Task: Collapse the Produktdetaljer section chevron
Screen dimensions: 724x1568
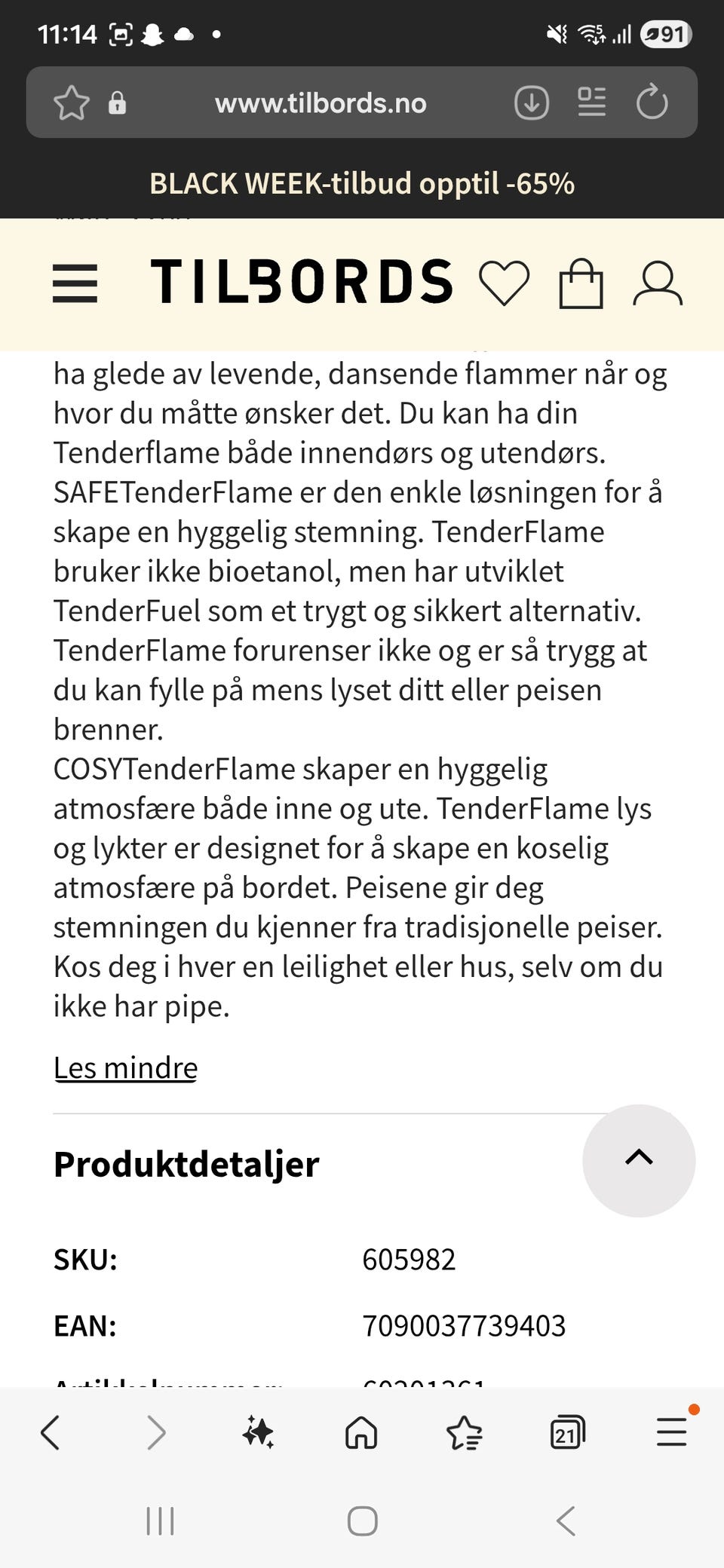Action: coord(638,1161)
